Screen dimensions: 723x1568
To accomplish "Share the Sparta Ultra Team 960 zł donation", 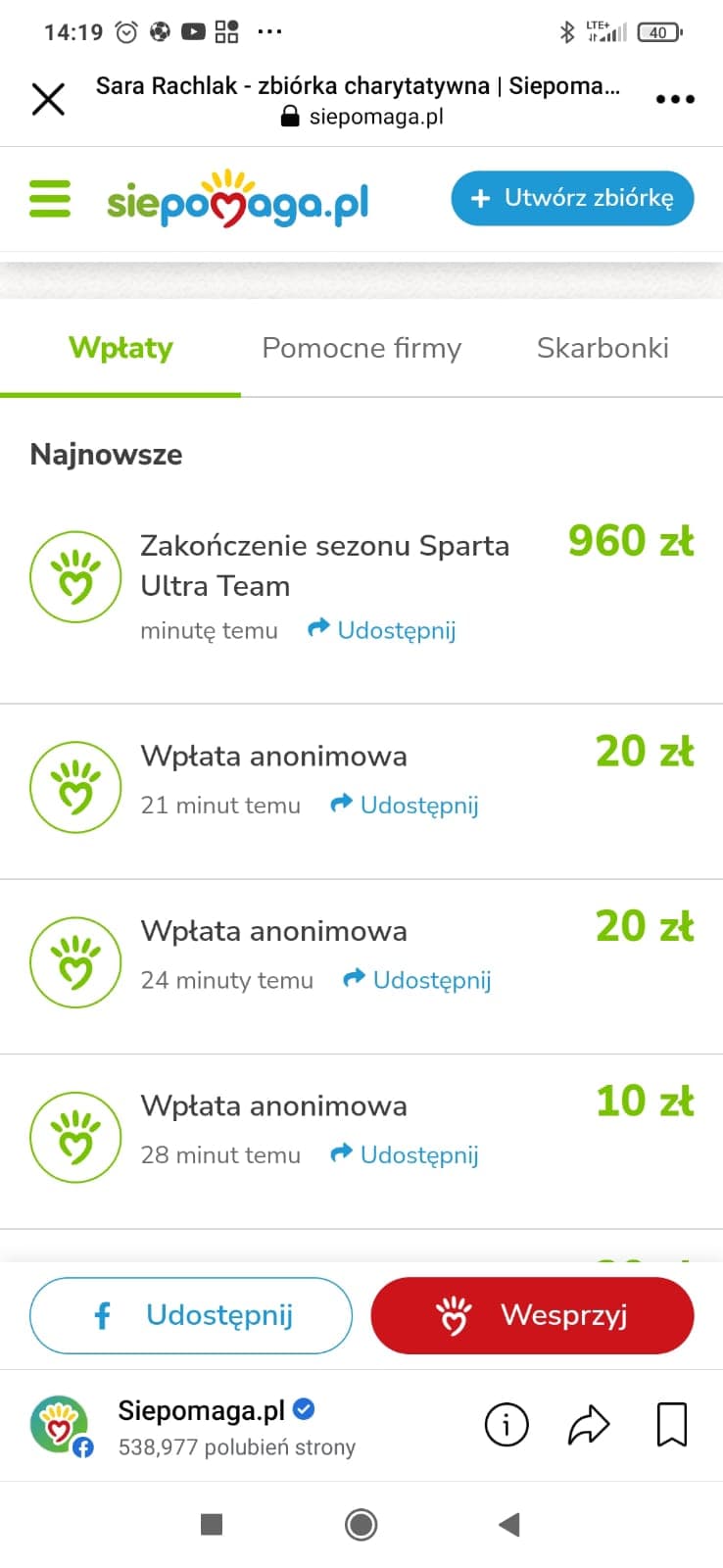I will pyautogui.click(x=382, y=630).
